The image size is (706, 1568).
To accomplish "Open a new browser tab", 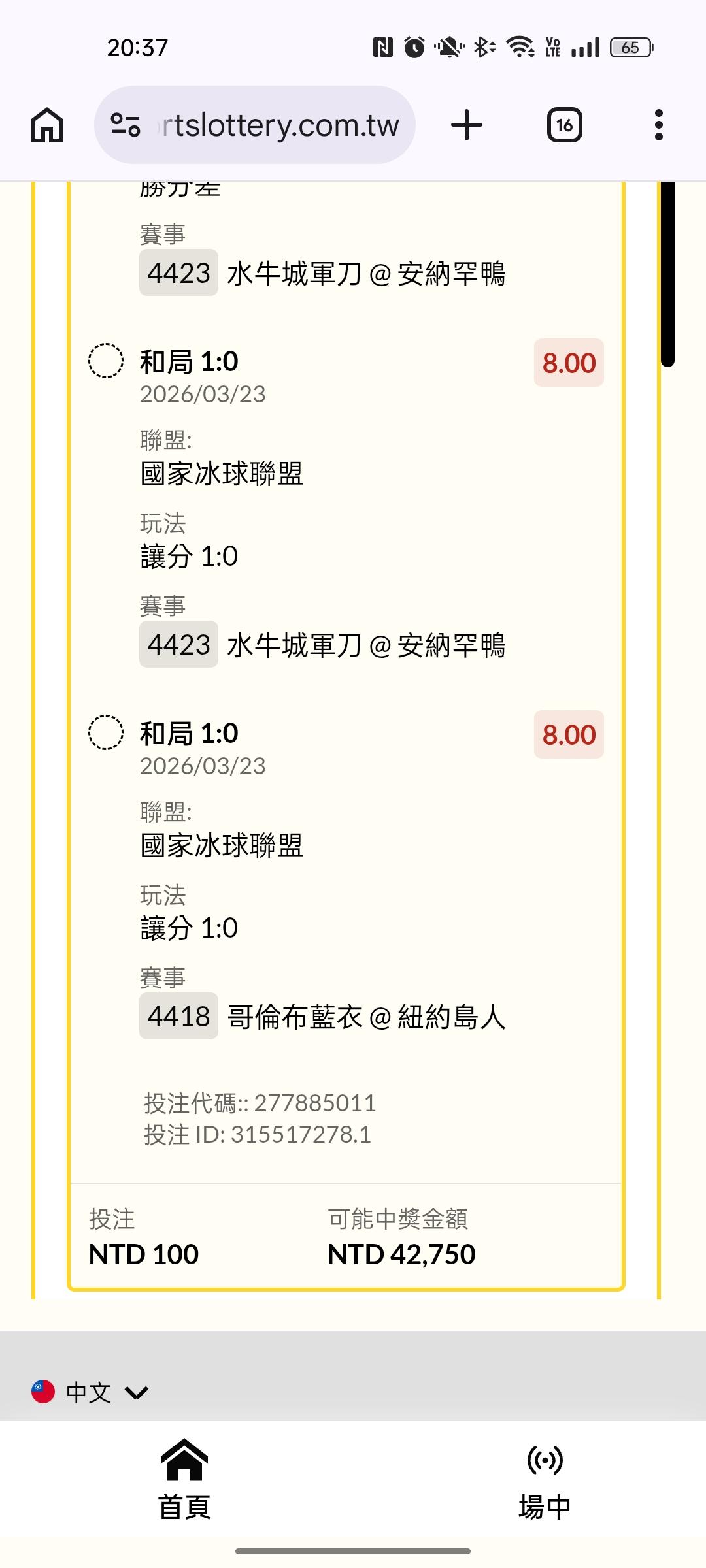I will (x=467, y=125).
